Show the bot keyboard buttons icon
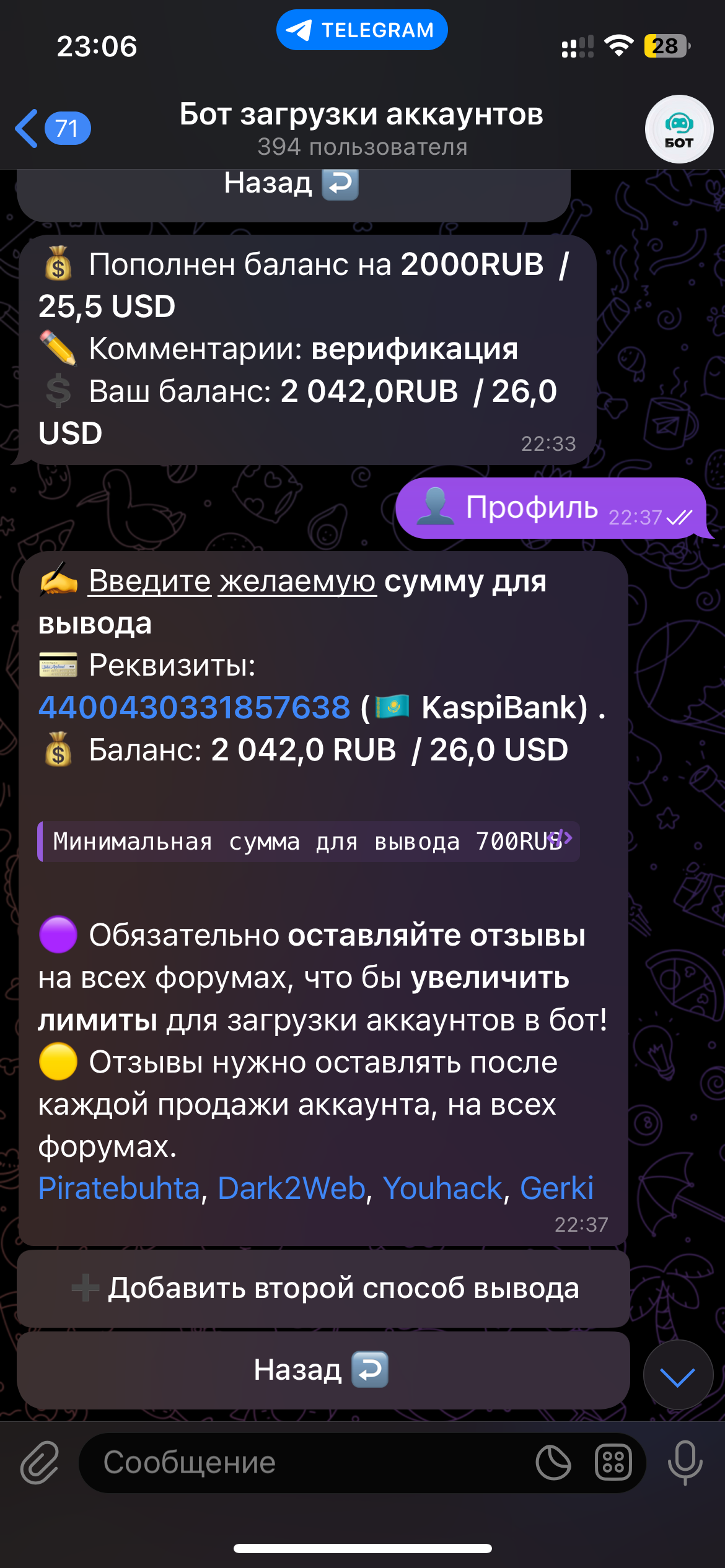 (x=613, y=1463)
